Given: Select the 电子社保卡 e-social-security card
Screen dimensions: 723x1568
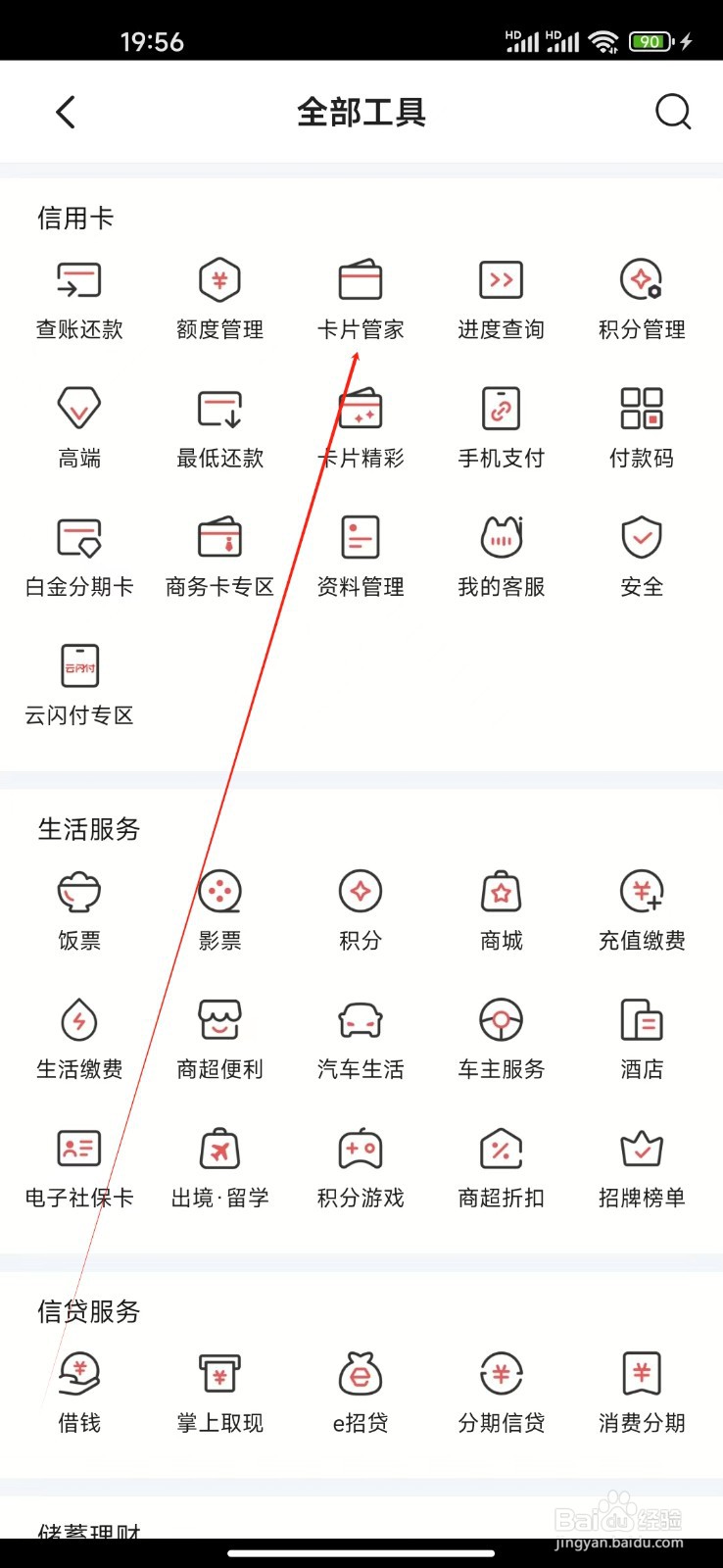Looking at the screenshot, I should (x=78, y=1162).
